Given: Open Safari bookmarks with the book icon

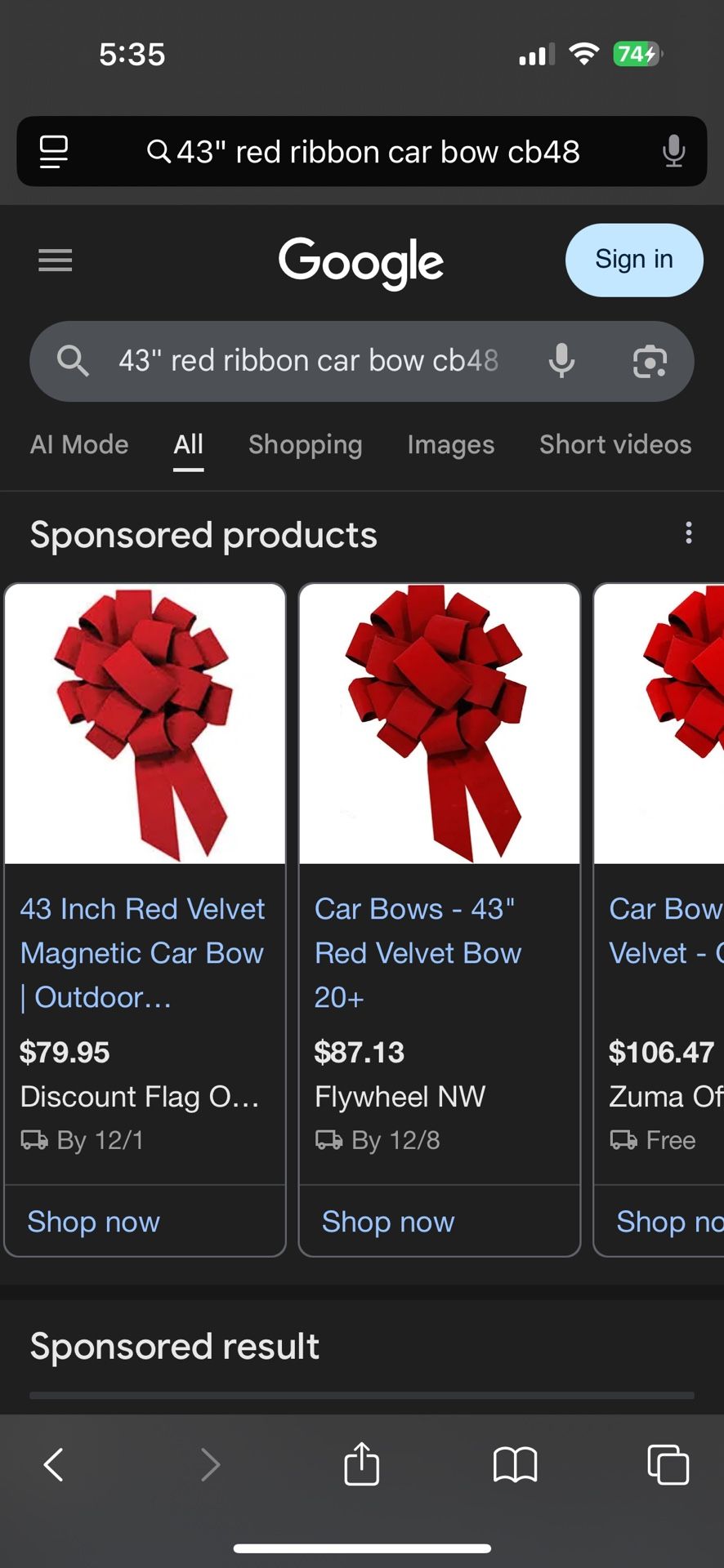Looking at the screenshot, I should 516,1463.
